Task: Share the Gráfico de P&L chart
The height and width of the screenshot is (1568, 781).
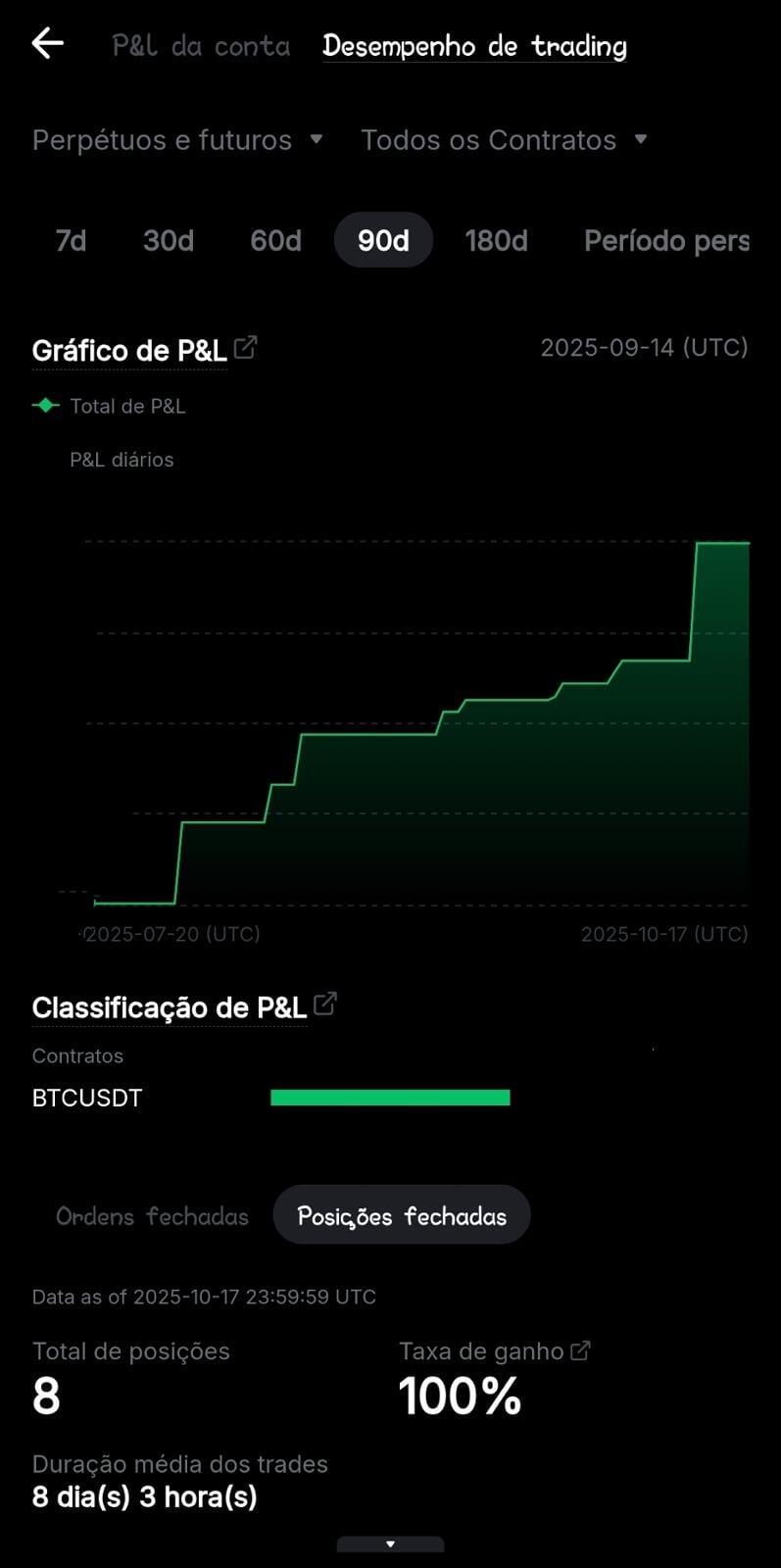Action: pyautogui.click(x=245, y=348)
